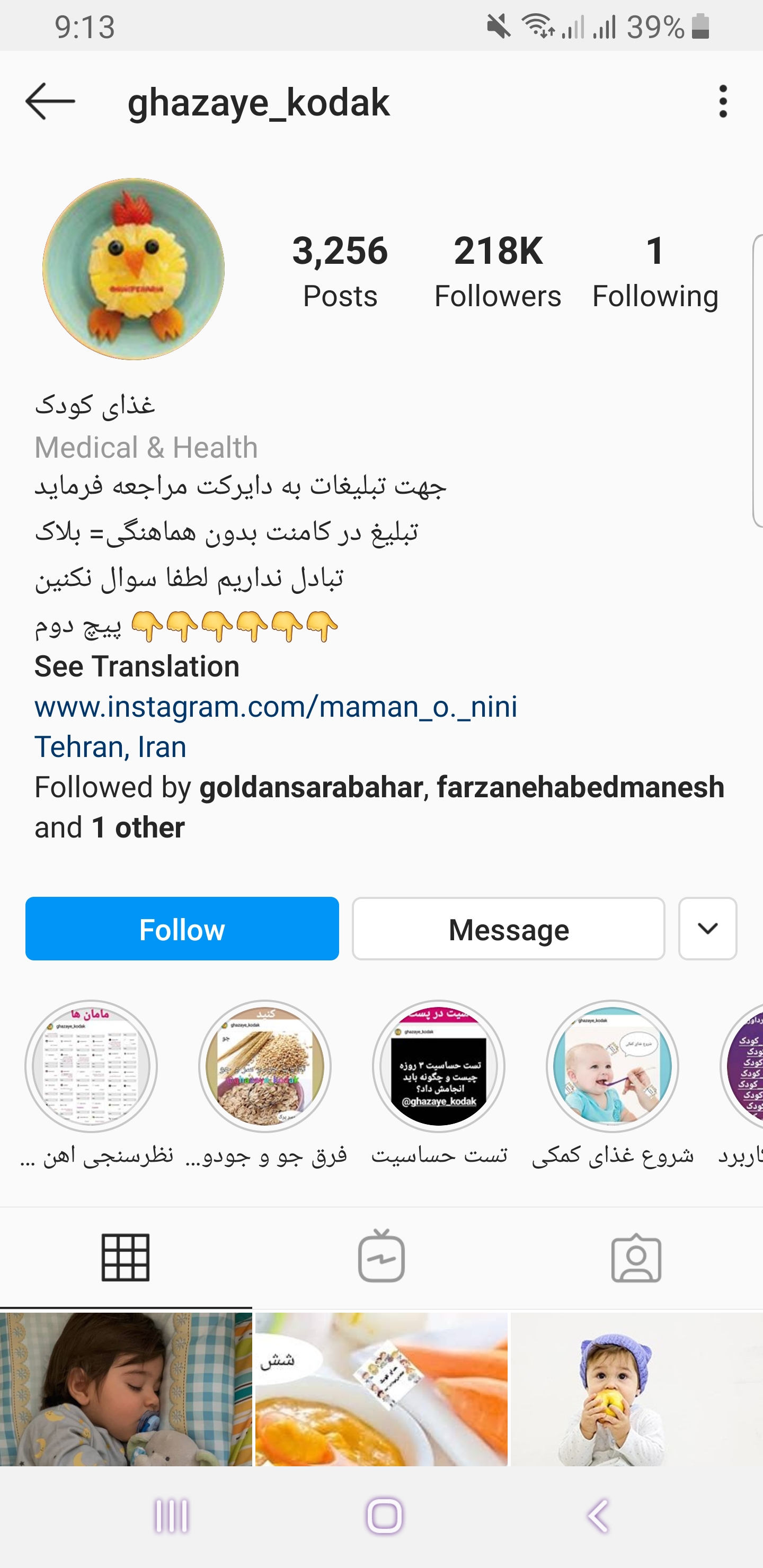Expand suggested accounts with the chevron button
Viewport: 763px width, 1568px height.
pyautogui.click(x=707, y=929)
